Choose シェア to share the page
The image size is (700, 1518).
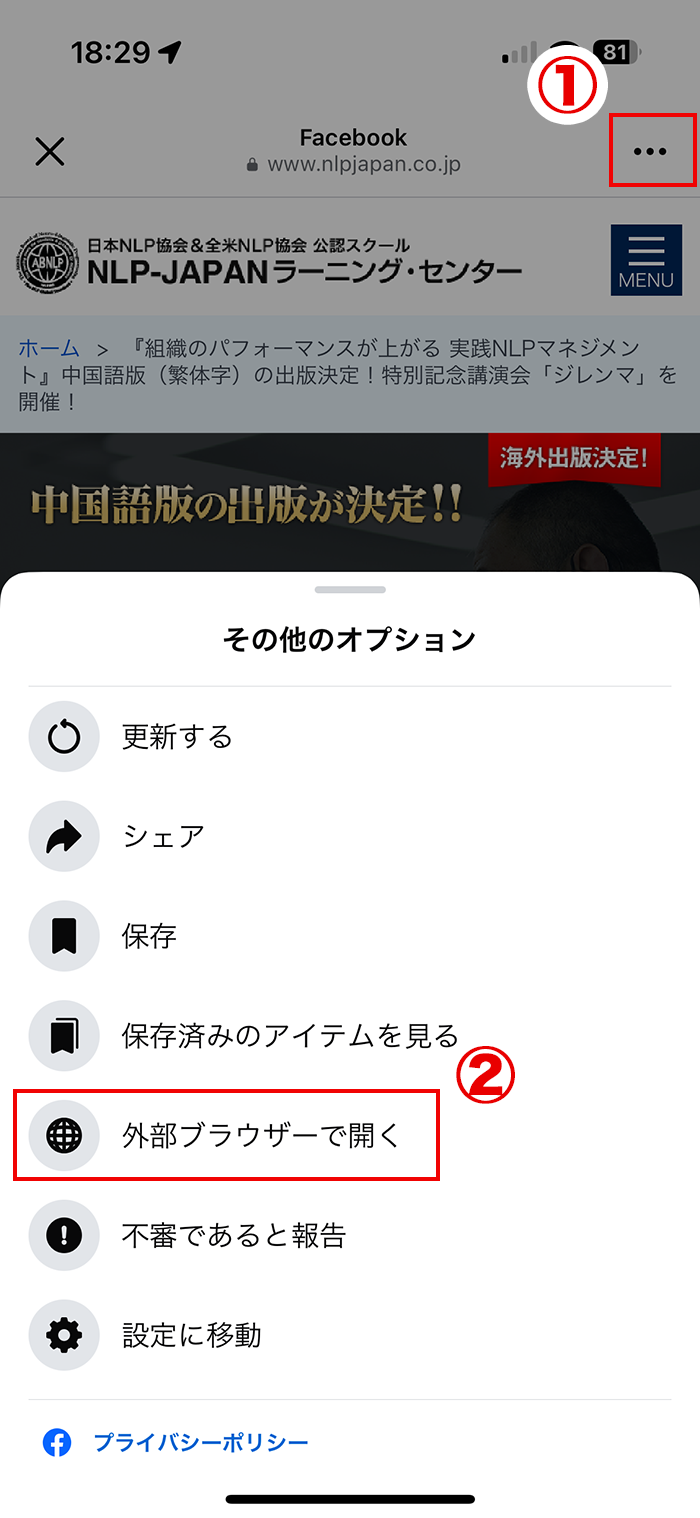point(350,836)
